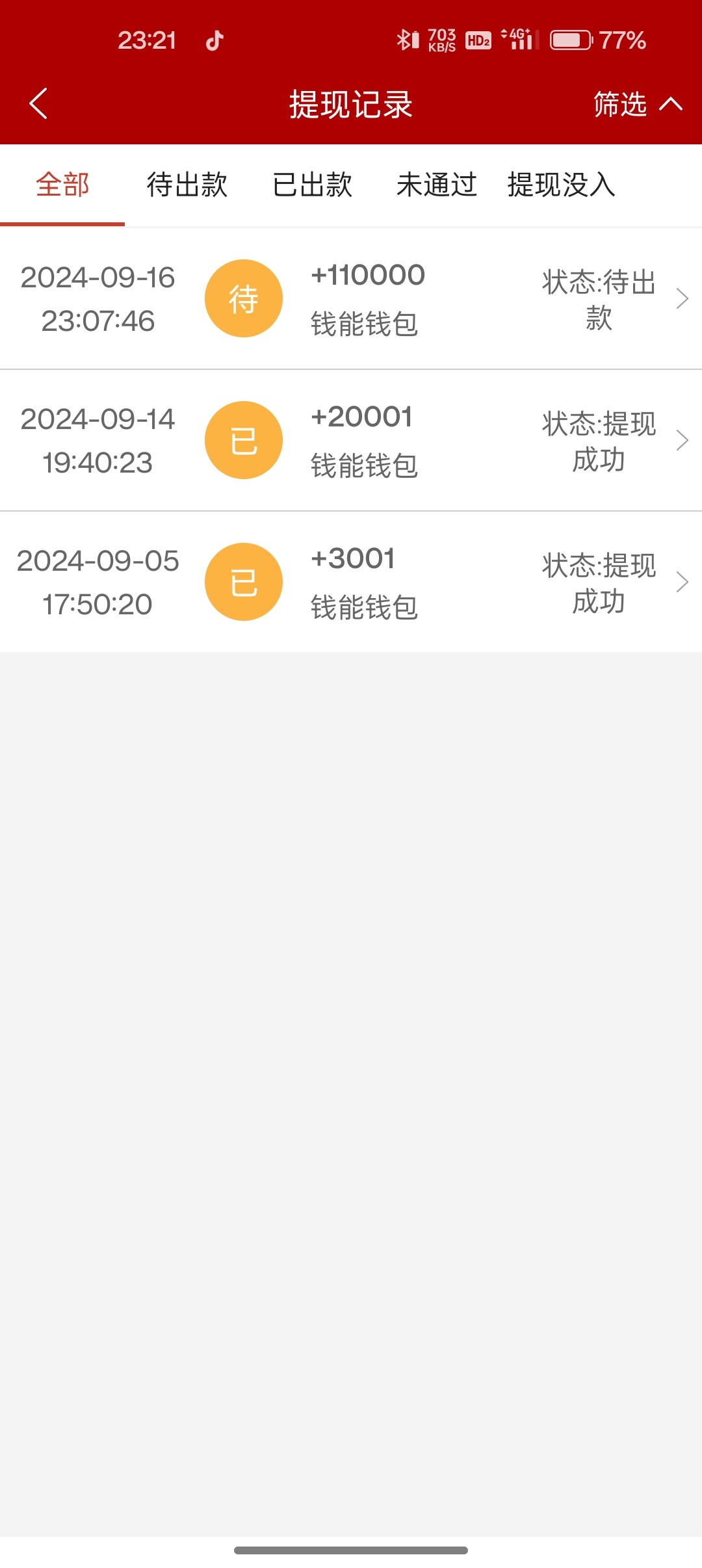
Task: Go back from the 提现记录 page
Action: click(39, 104)
